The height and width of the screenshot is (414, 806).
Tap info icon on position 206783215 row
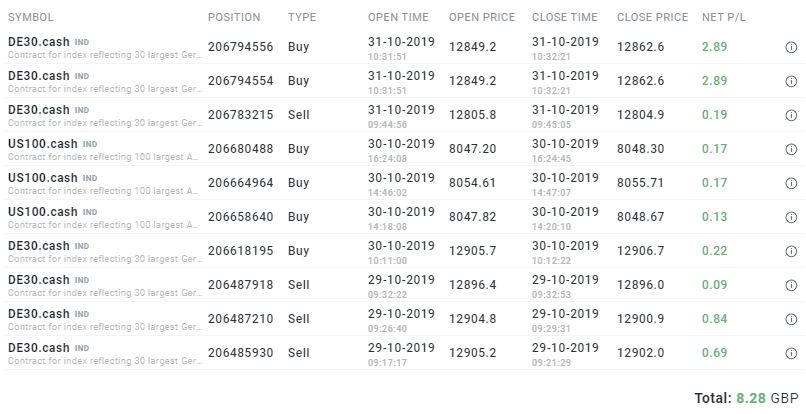[791, 115]
